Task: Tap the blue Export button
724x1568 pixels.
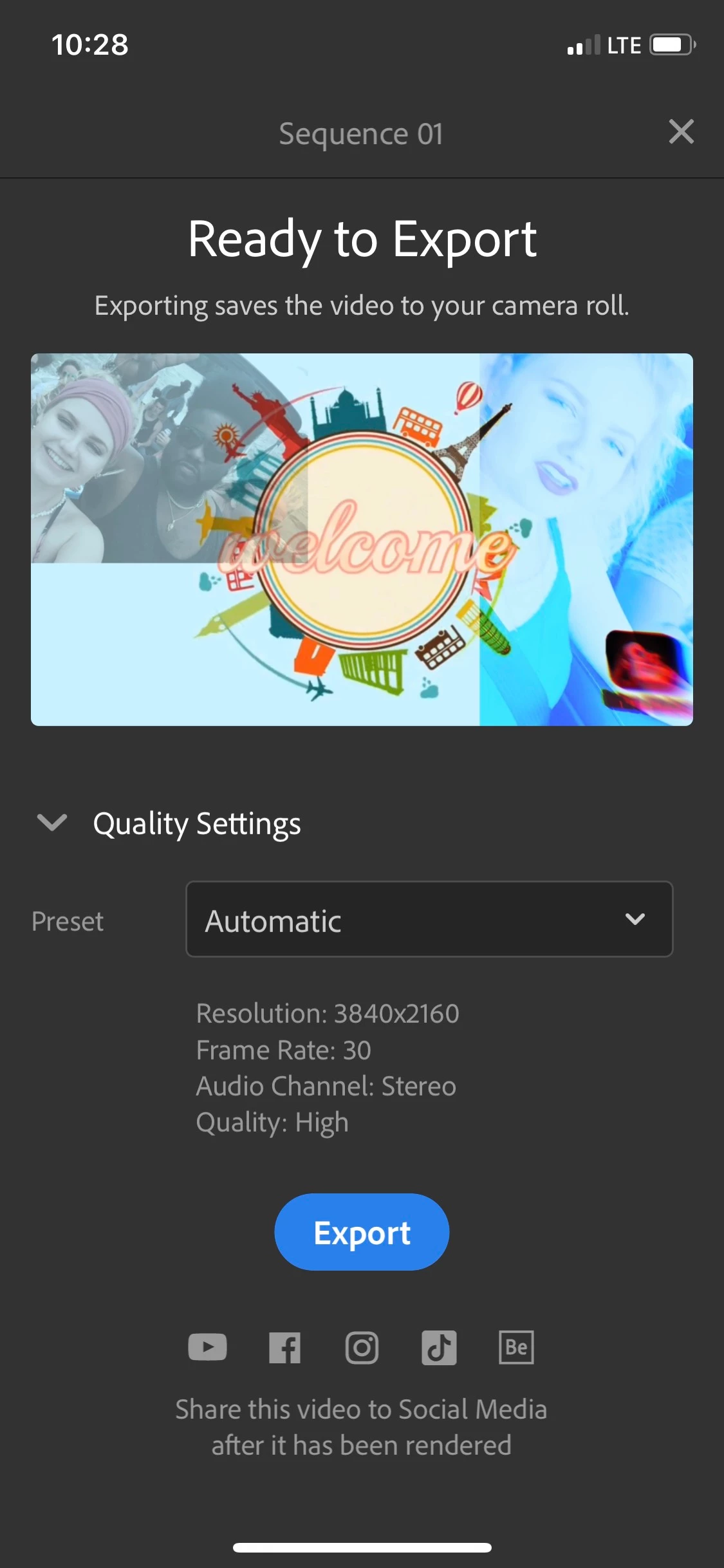Action: (362, 1232)
